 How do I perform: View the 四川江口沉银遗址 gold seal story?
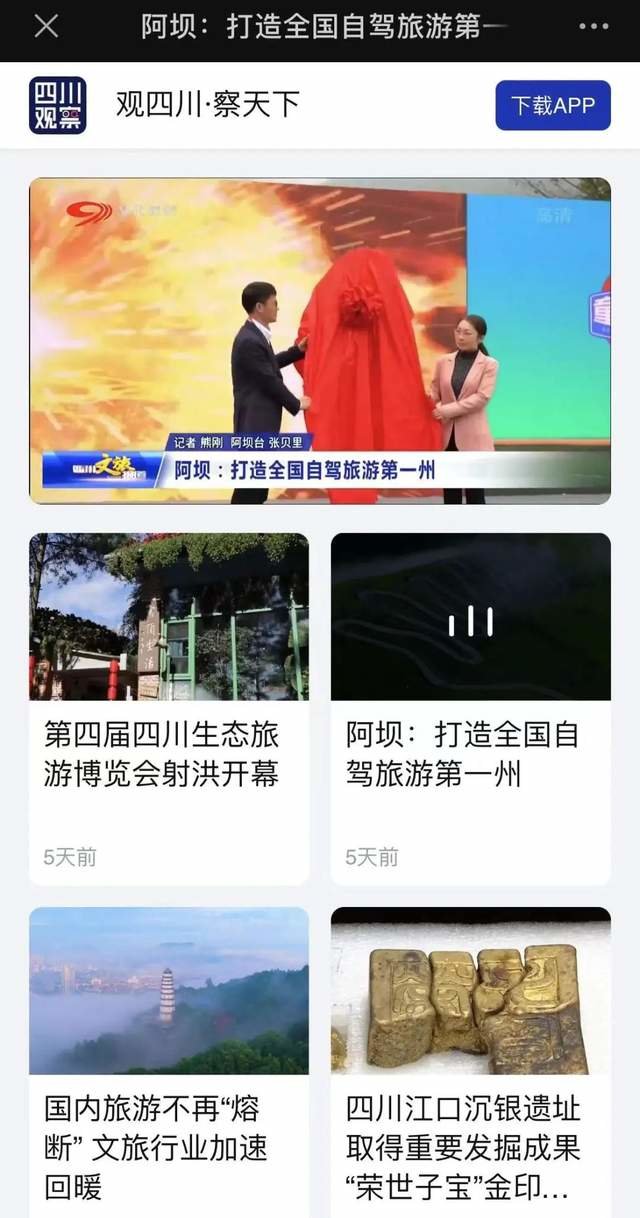pos(470,1062)
